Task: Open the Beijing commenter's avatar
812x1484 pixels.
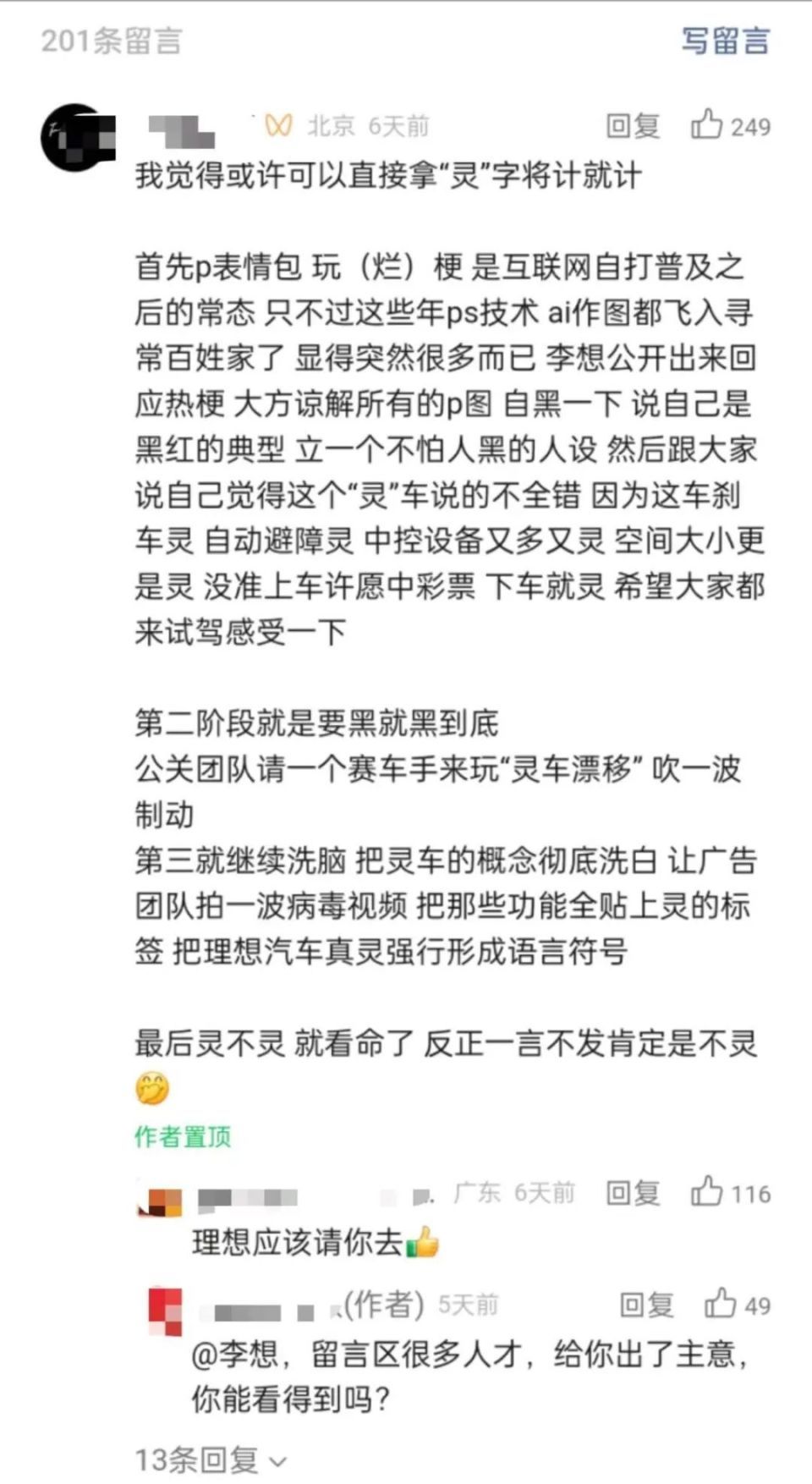Action: pyautogui.click(x=78, y=137)
